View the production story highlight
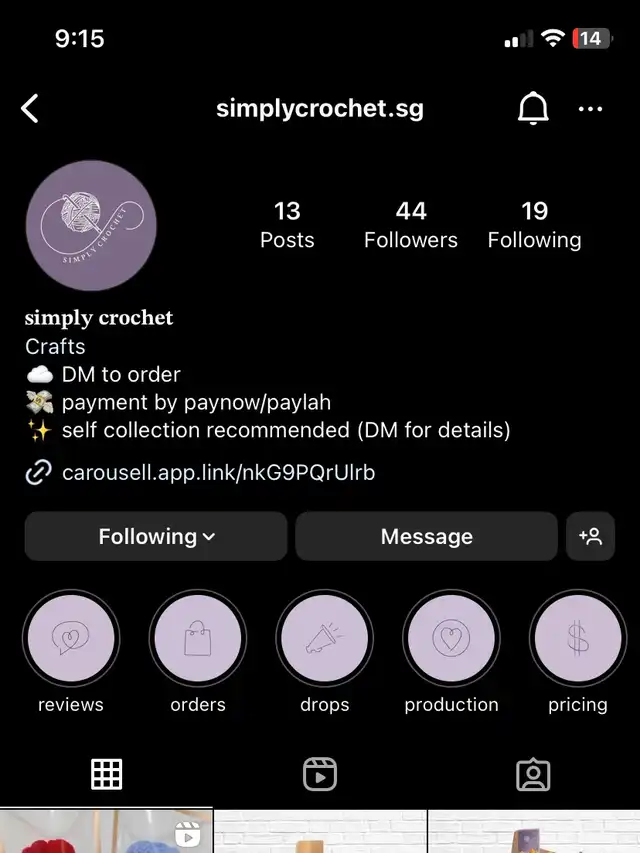The width and height of the screenshot is (640, 853). [451, 638]
